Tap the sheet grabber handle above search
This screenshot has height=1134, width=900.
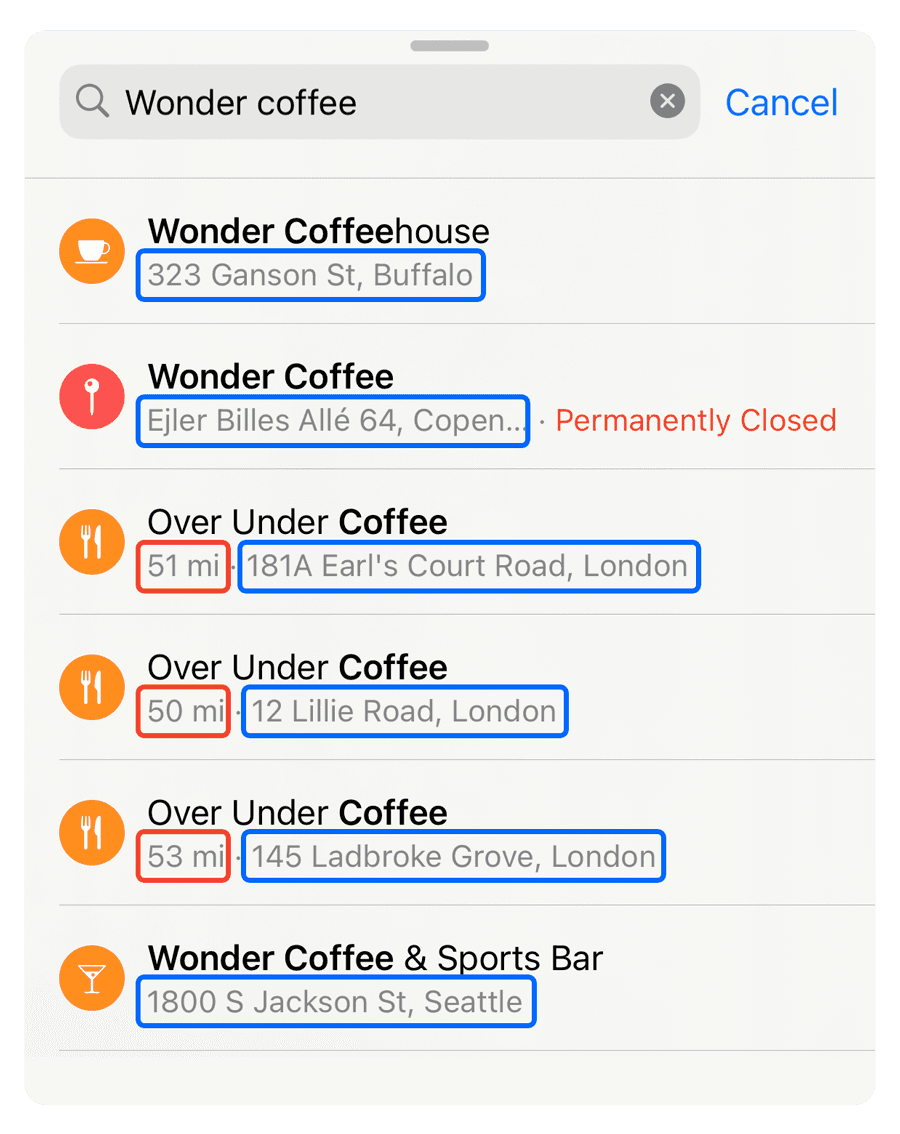[x=449, y=46]
